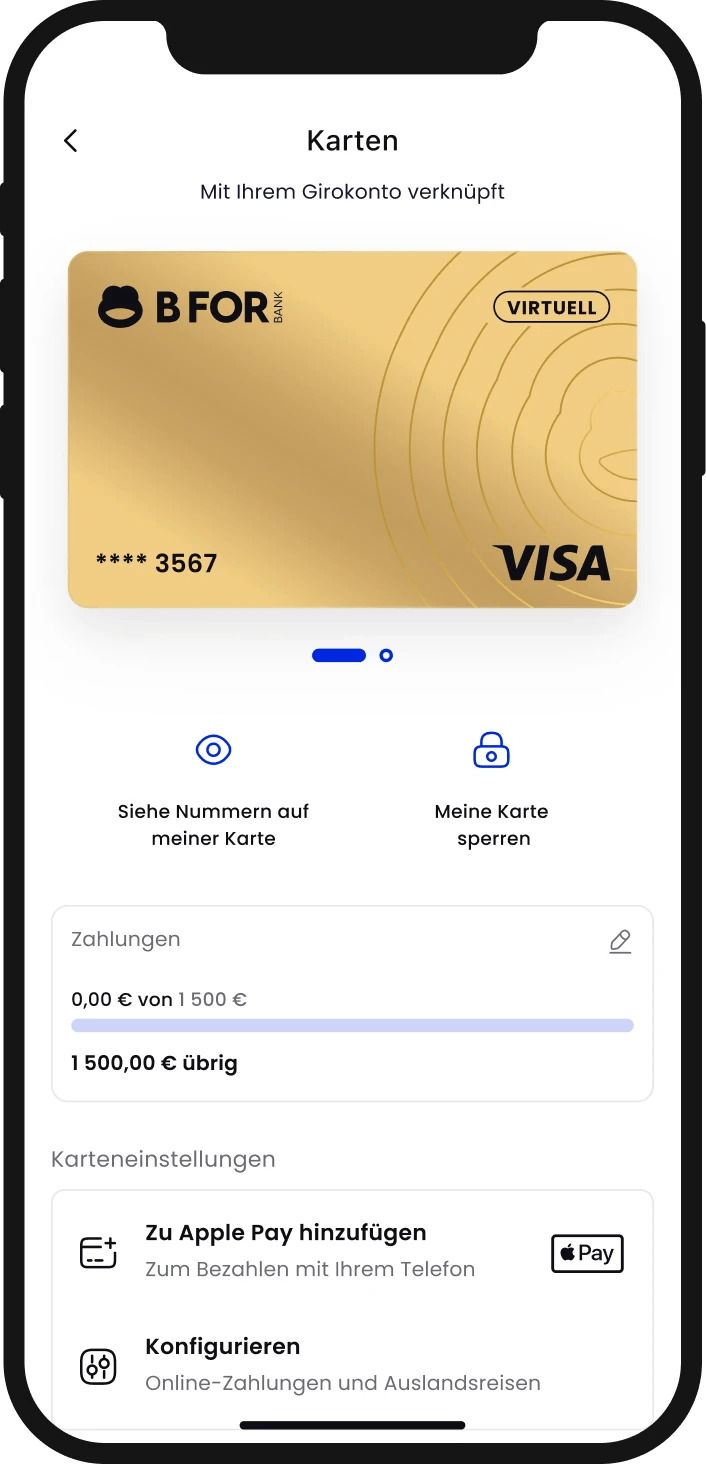Go back from the Karten screen
This screenshot has width=706, height=1464.
[x=70, y=141]
